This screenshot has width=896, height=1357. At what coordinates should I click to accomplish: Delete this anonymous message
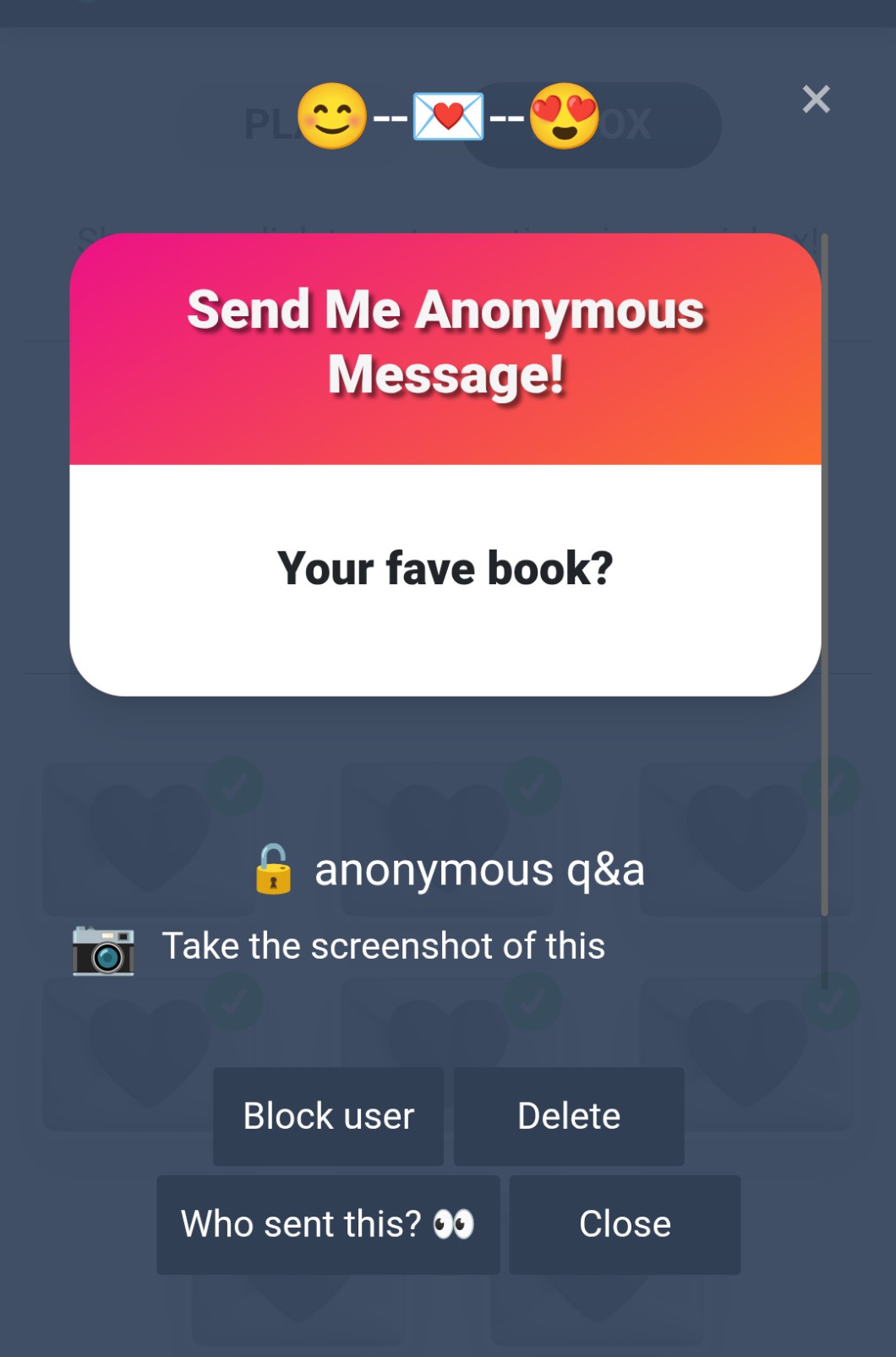pos(569,1116)
